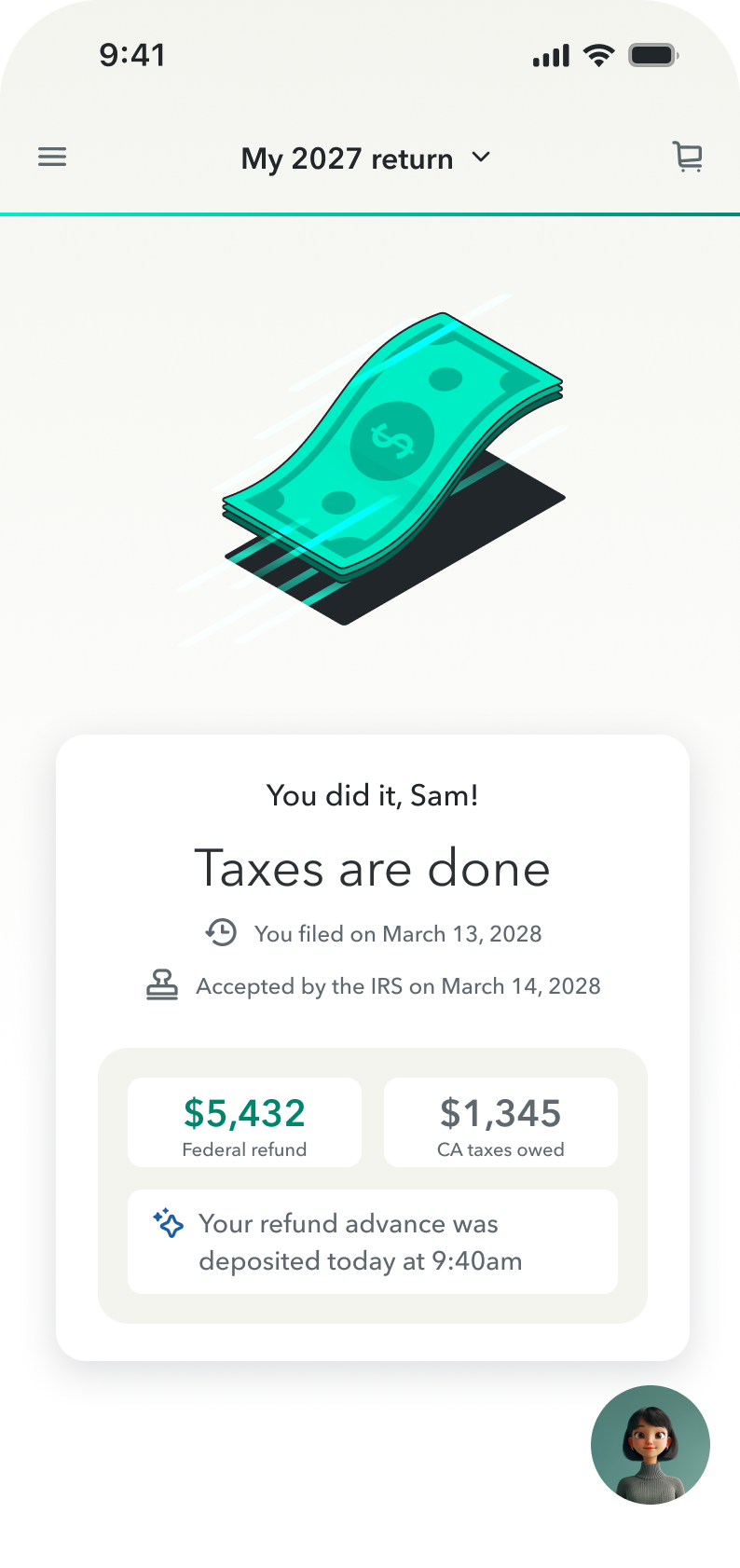Expand the My 2027 return dropdown
740x1568 pixels.
point(365,158)
